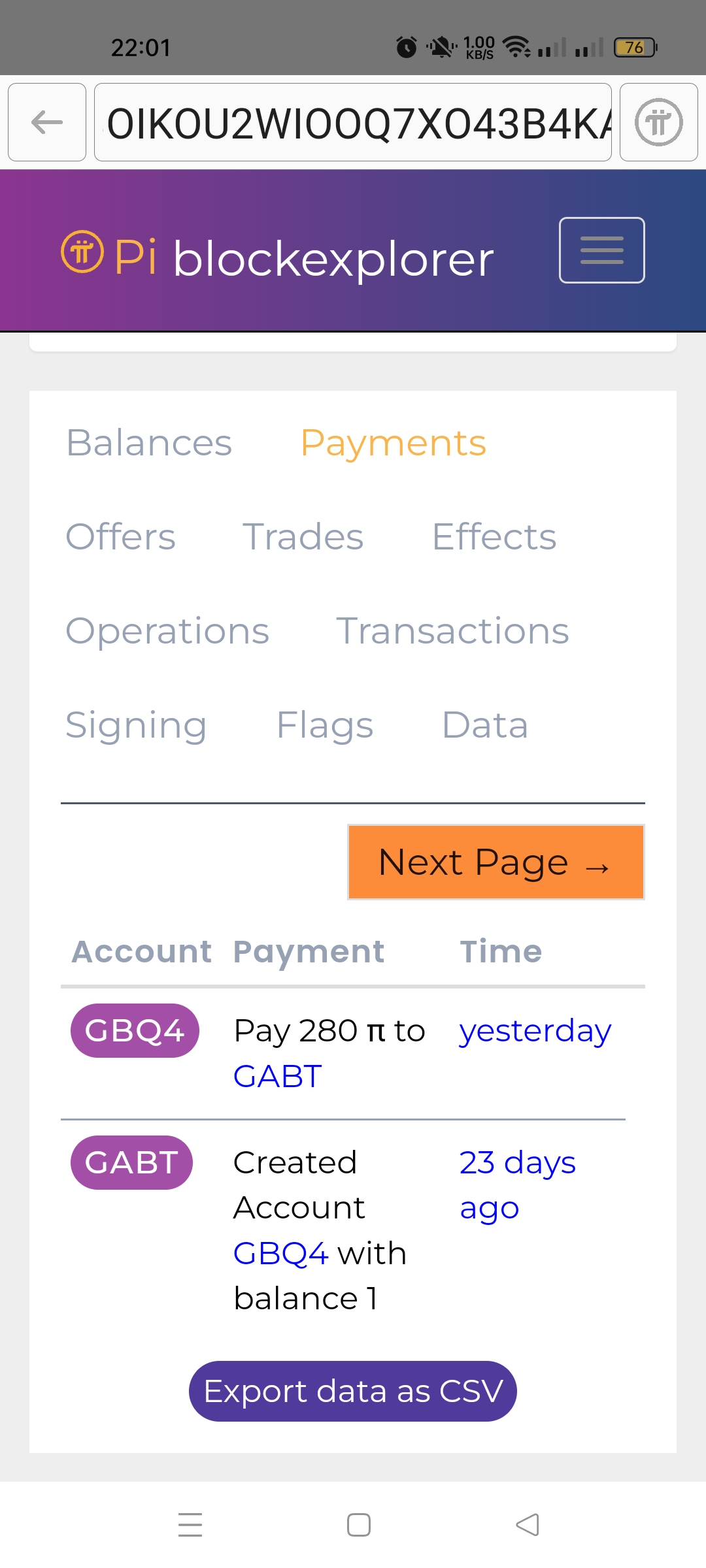The width and height of the screenshot is (706, 1568).
Task: Select the Payments tab
Action: point(393,443)
